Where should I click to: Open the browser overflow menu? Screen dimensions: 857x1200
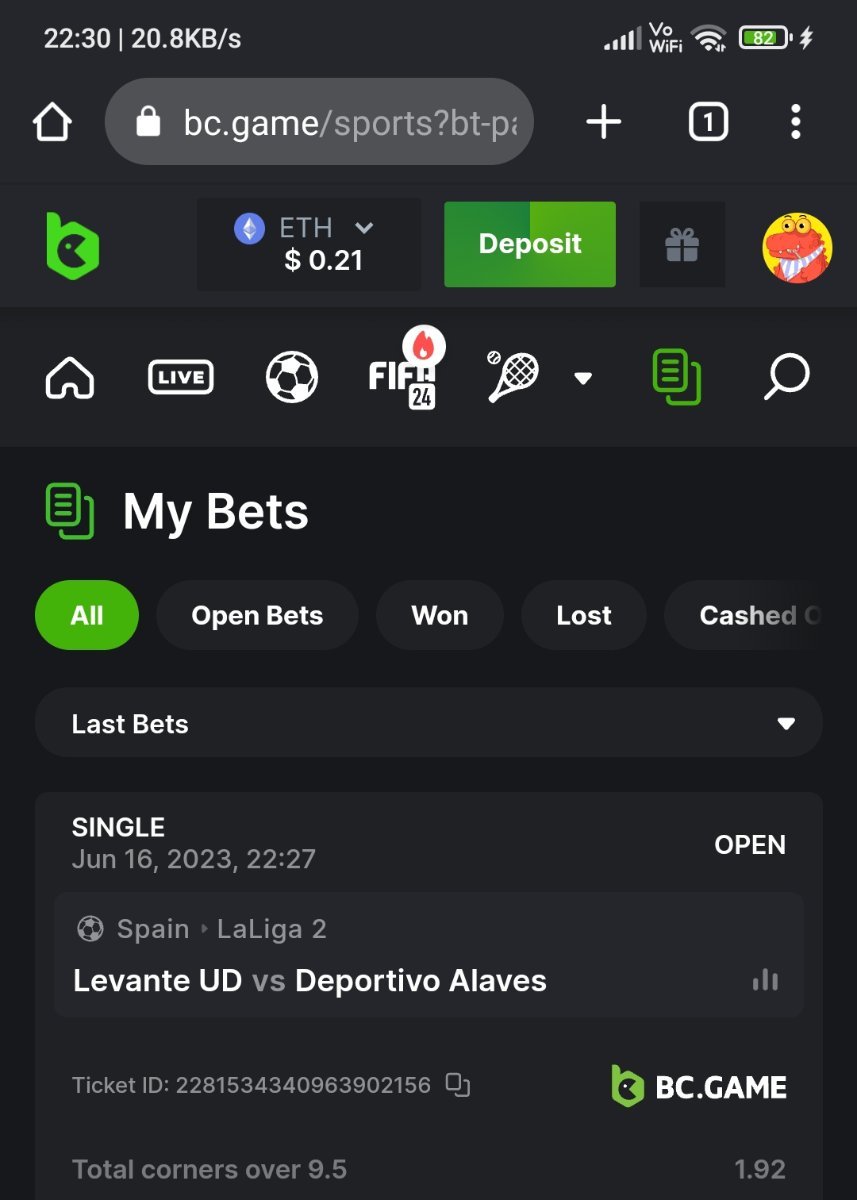coord(795,123)
